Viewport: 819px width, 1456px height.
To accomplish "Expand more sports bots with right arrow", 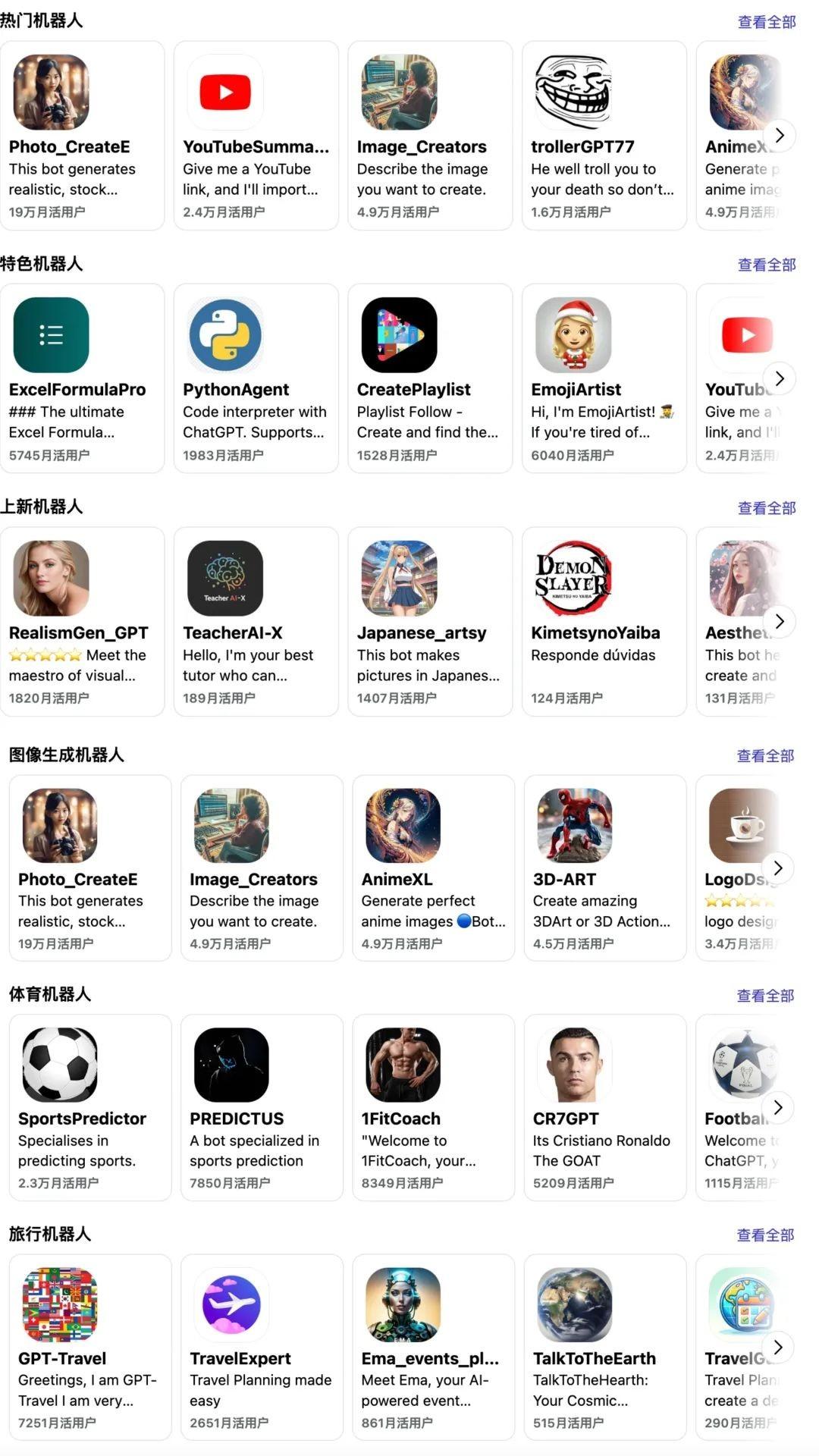I will click(x=778, y=1107).
